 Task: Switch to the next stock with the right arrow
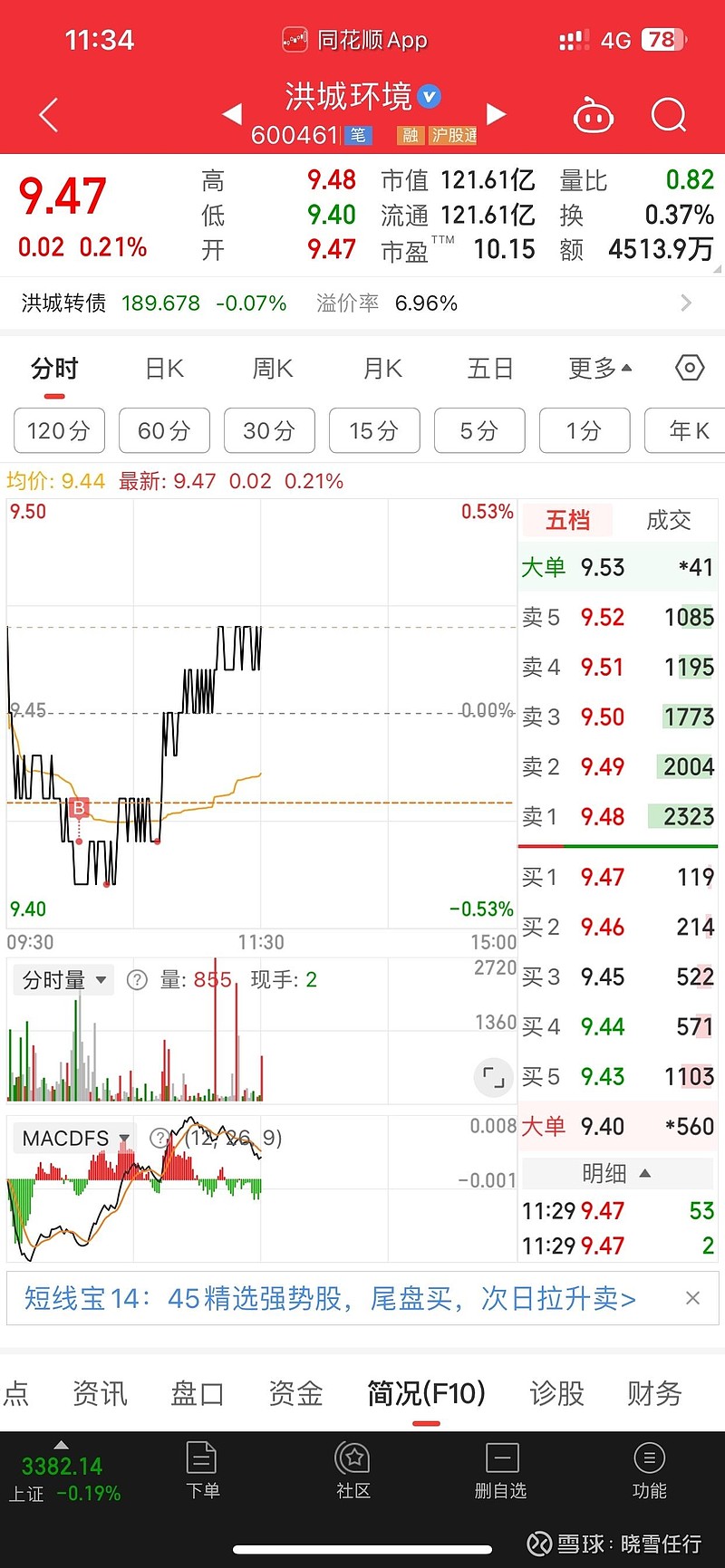coord(496,114)
